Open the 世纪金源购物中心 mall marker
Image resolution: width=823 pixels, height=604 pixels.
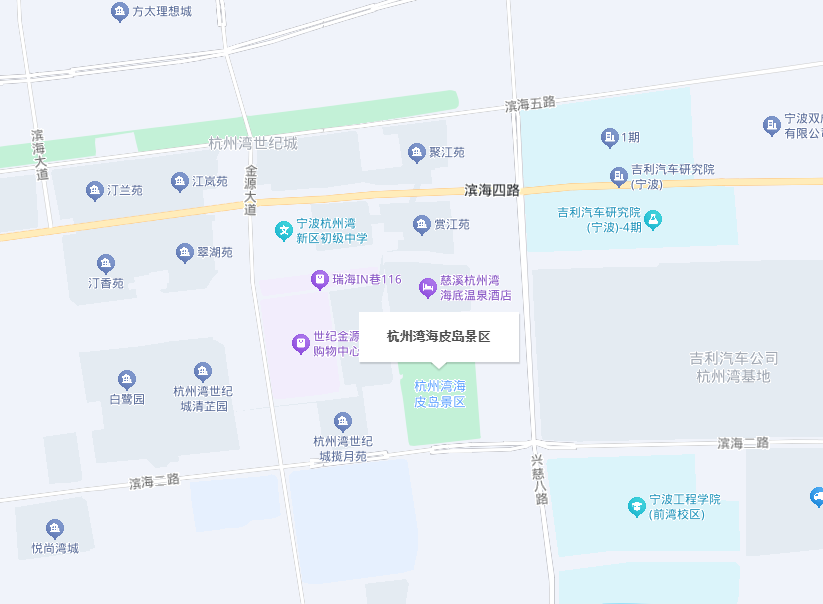[300, 343]
